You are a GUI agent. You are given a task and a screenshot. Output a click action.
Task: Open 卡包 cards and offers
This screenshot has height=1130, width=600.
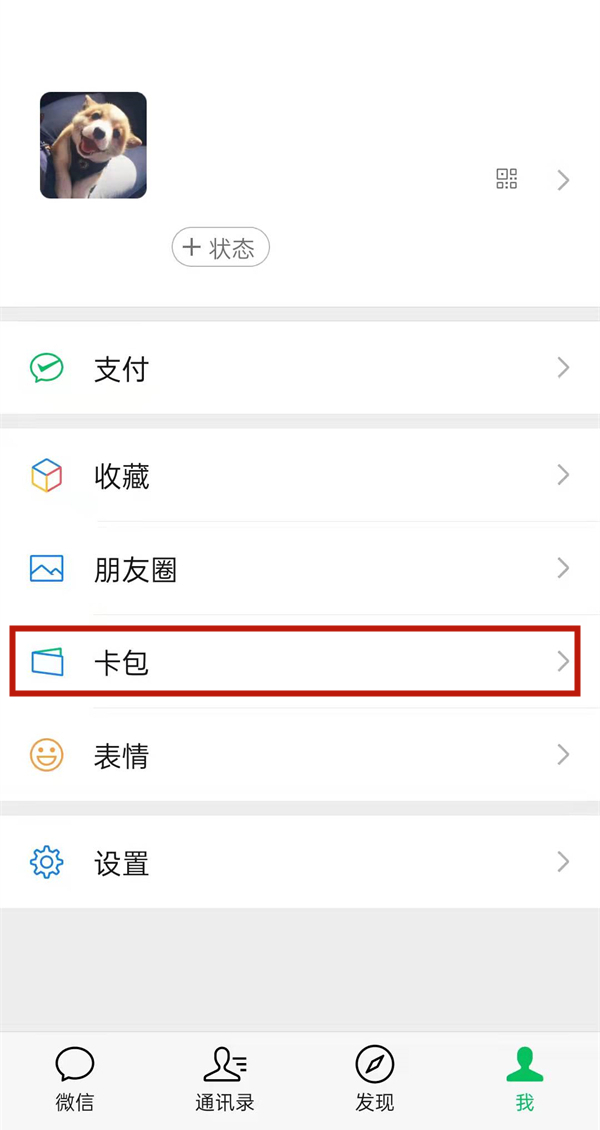pos(300,661)
